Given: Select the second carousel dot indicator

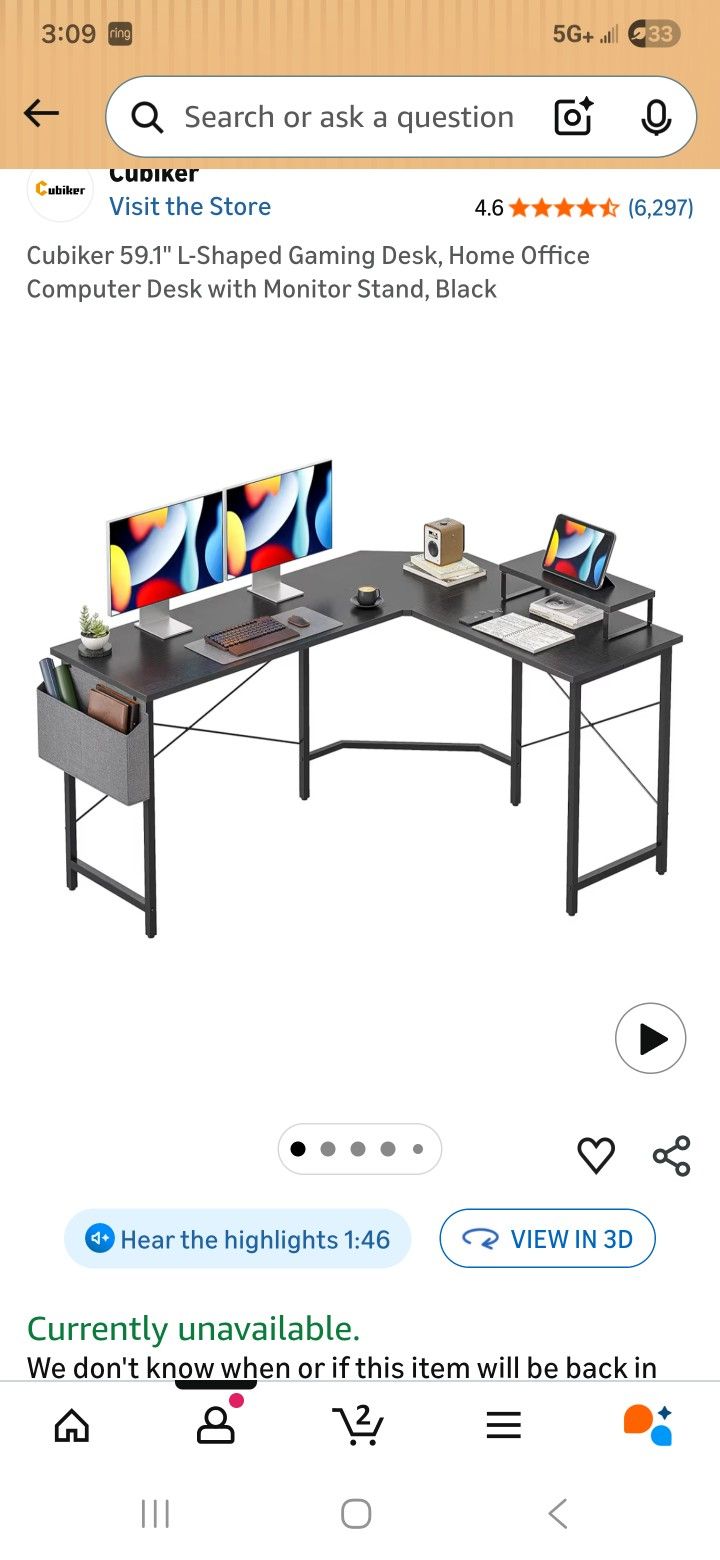Looking at the screenshot, I should pyautogui.click(x=327, y=1148).
